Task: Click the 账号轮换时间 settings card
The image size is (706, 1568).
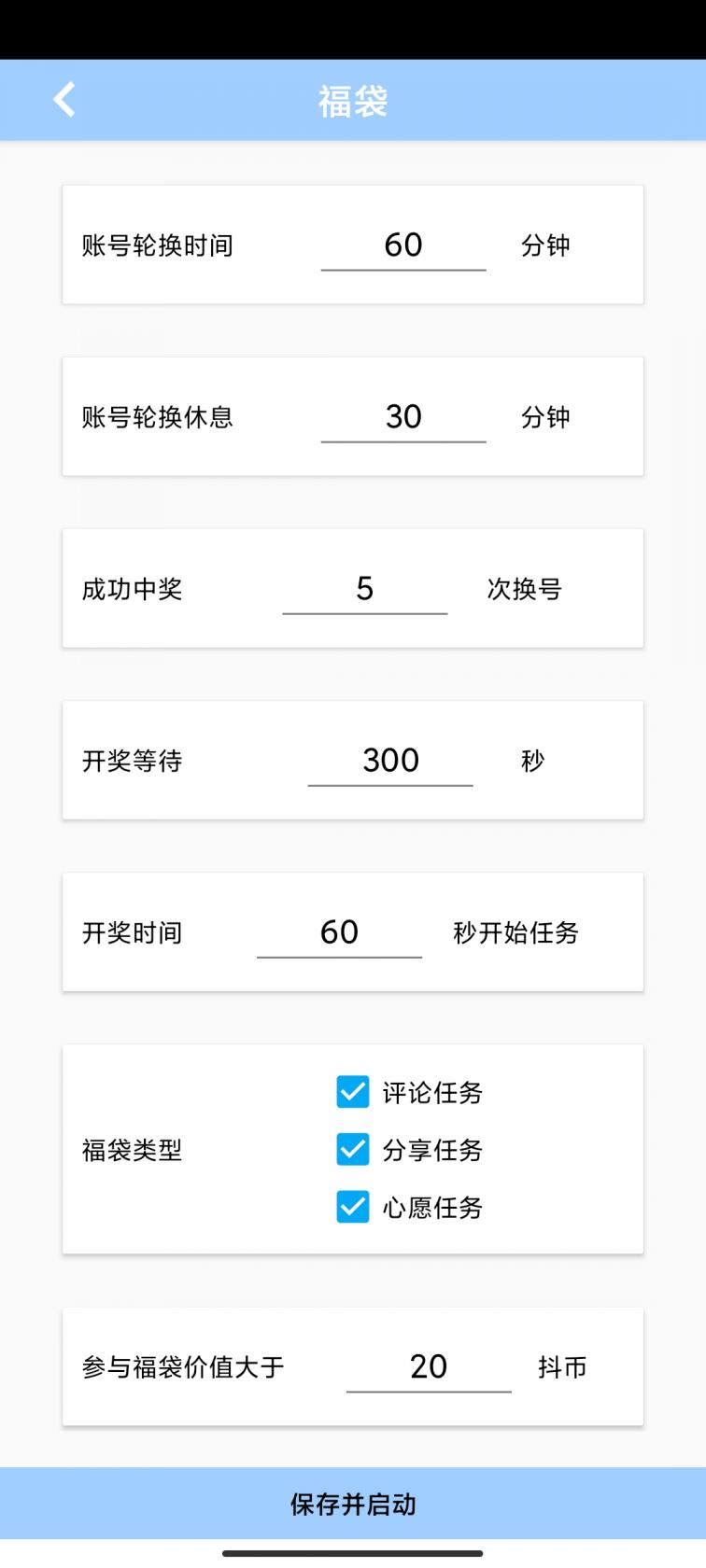Action: point(352,244)
